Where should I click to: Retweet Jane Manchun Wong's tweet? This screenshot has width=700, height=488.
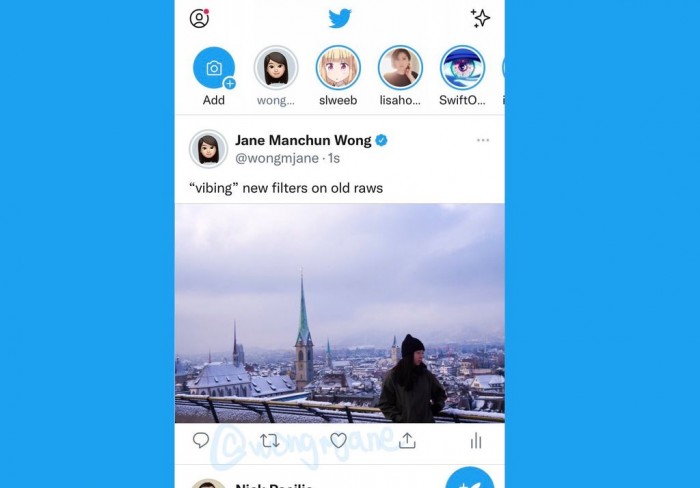click(x=270, y=440)
